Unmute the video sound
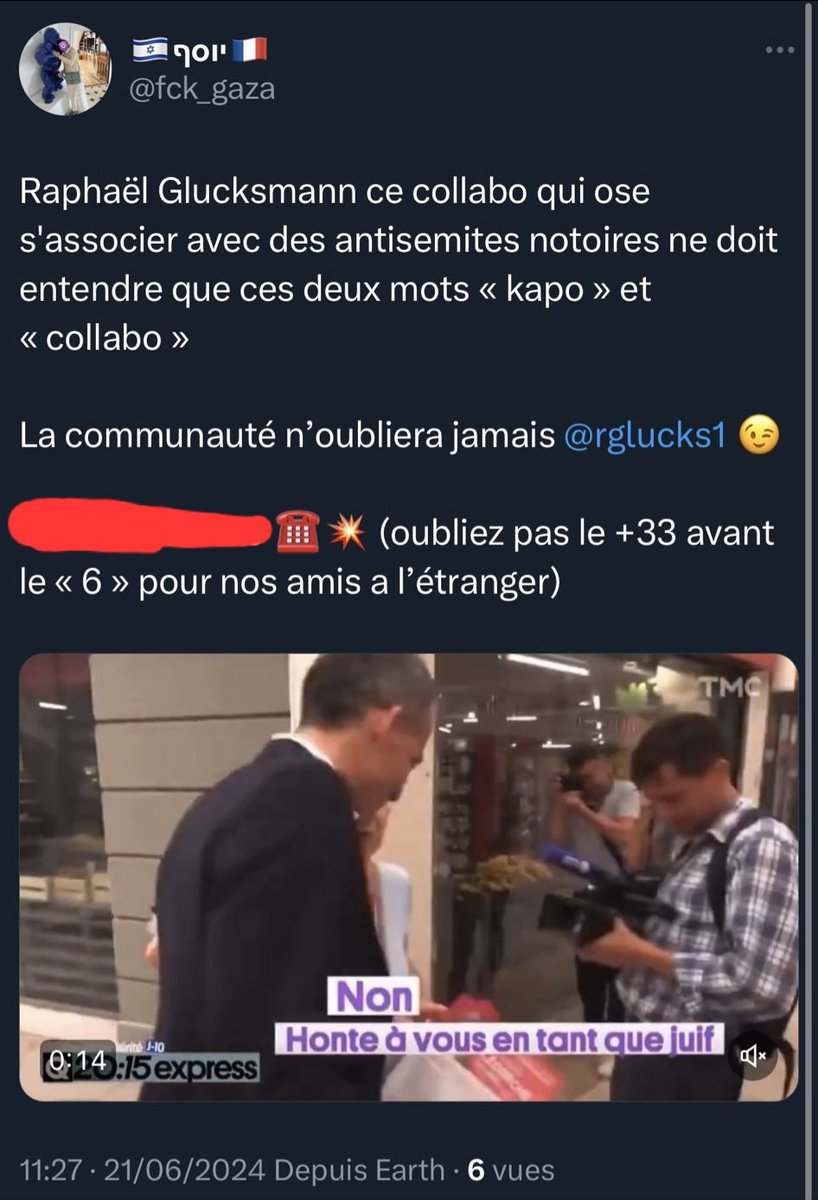 pyautogui.click(x=752, y=1054)
